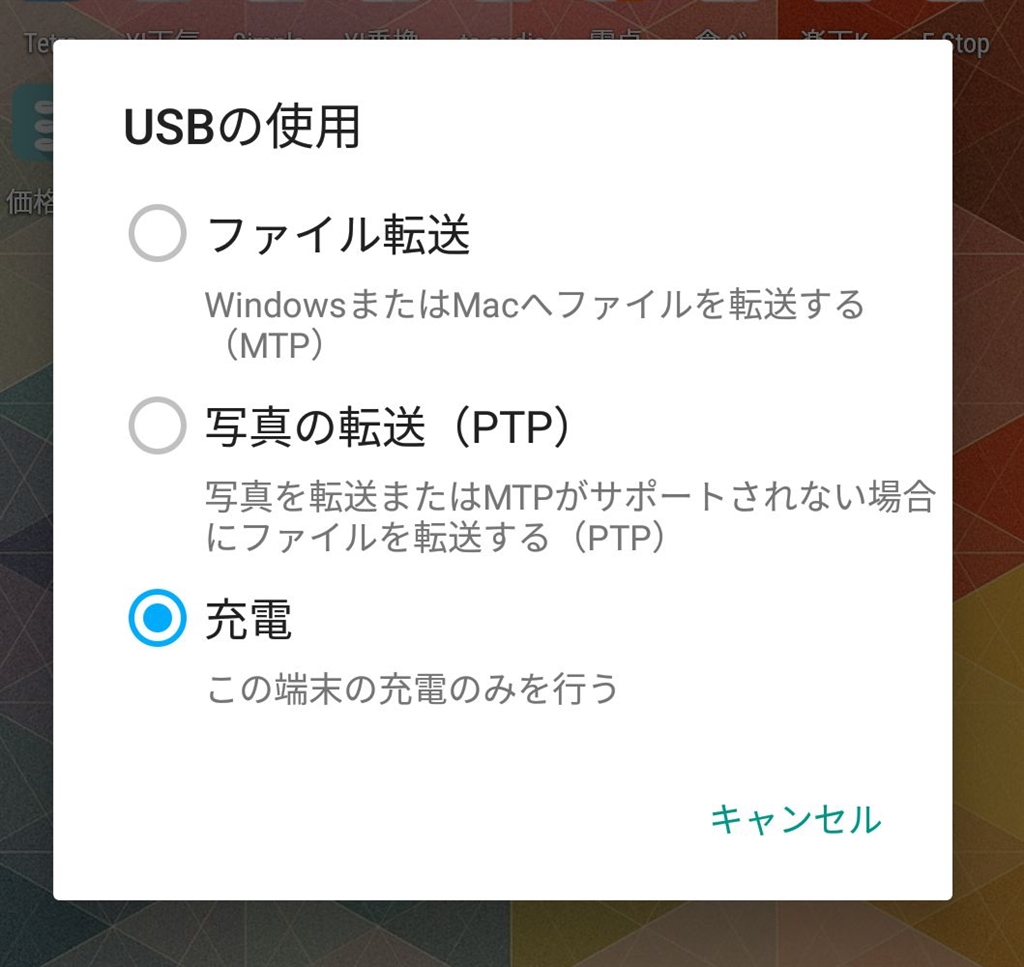Select the ファイル転送 (MTP) option

[x=158, y=234]
